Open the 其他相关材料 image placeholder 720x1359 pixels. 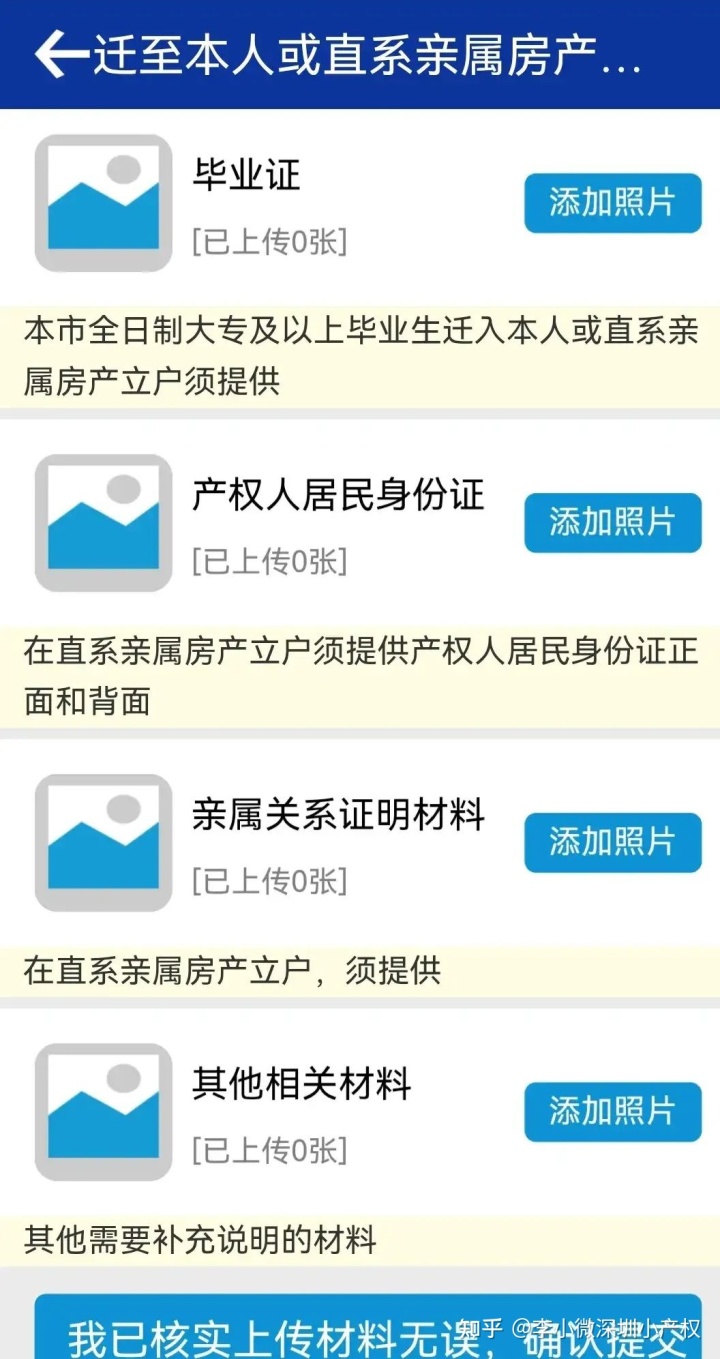pyautogui.click(x=104, y=1111)
